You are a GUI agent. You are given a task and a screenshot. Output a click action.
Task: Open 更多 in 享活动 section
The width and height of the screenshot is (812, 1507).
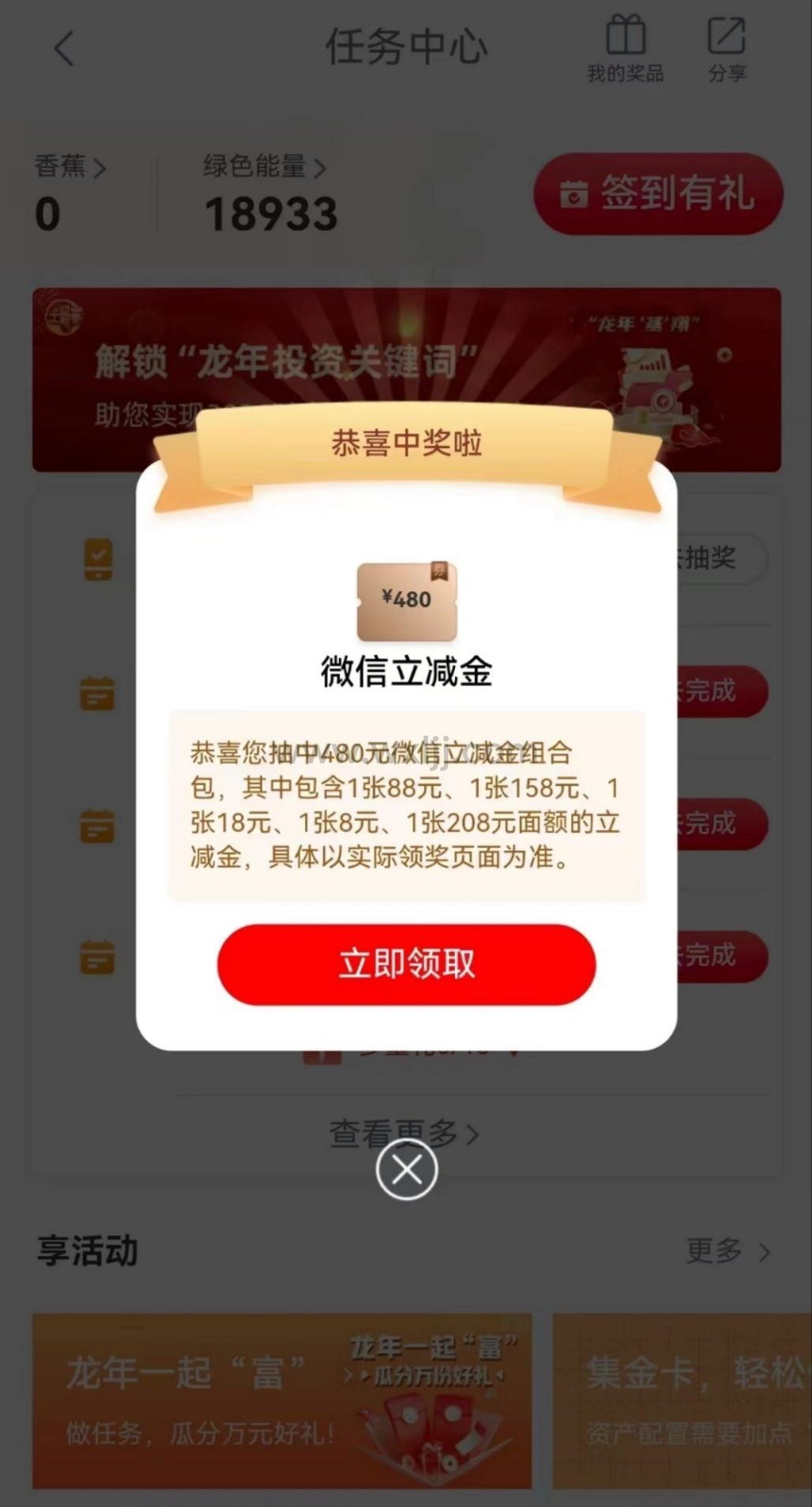(x=727, y=1251)
